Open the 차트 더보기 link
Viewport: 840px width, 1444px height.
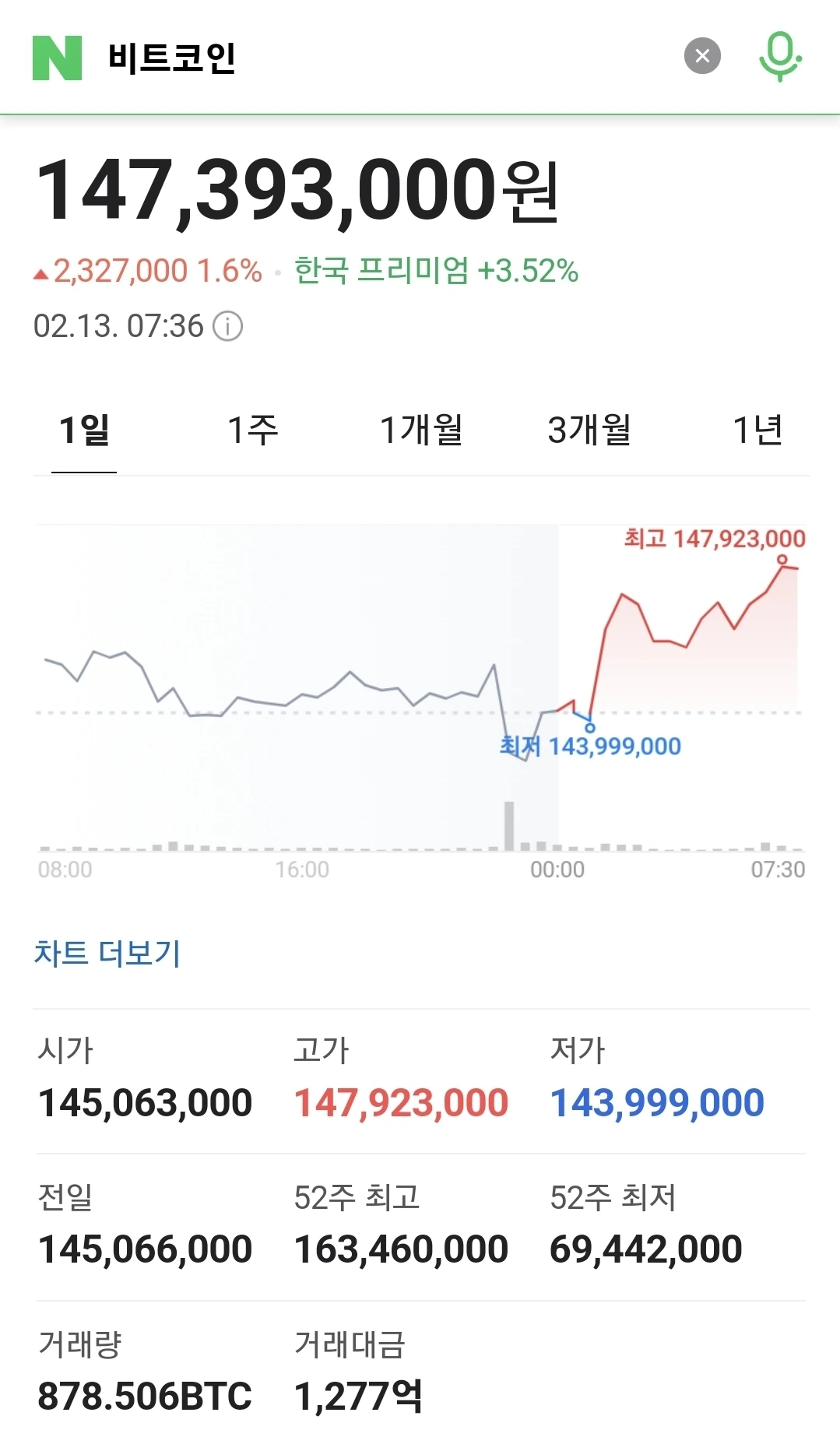pyautogui.click(x=107, y=953)
